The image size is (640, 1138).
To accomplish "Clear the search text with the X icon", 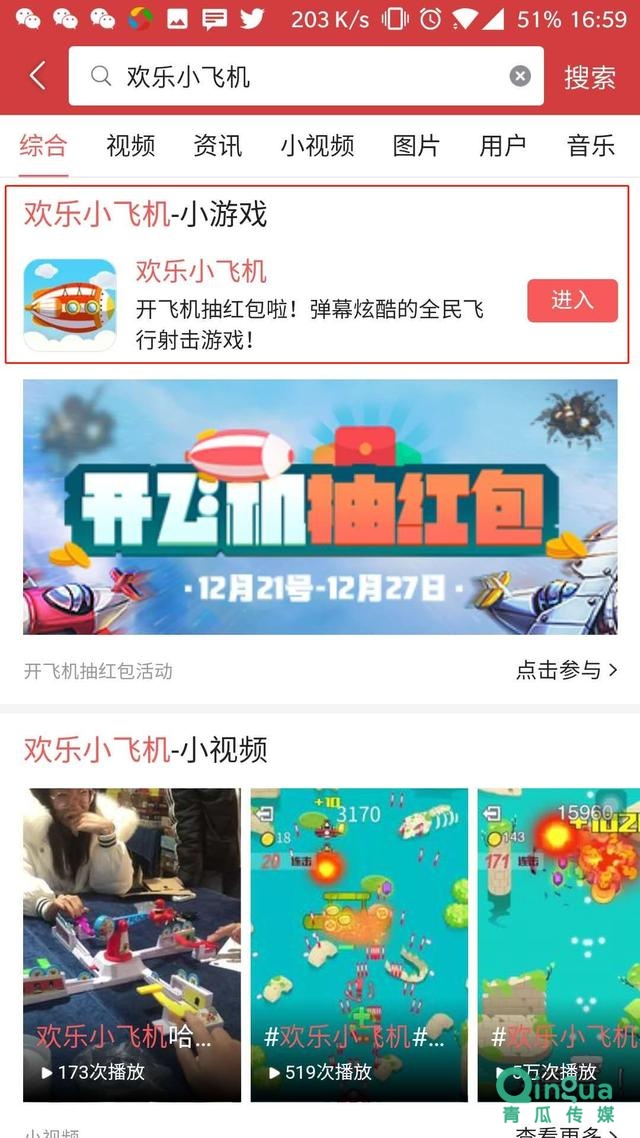I will [x=520, y=76].
